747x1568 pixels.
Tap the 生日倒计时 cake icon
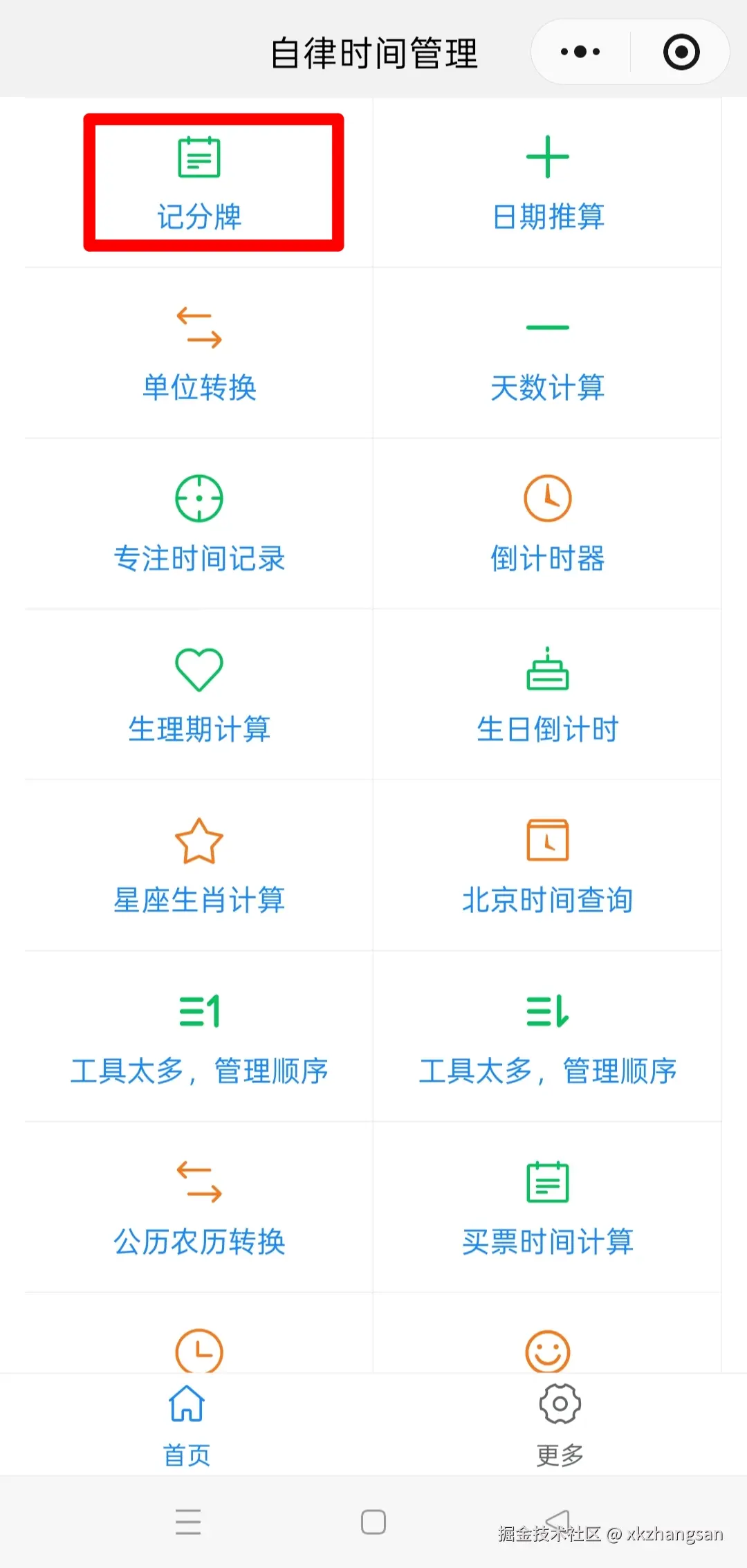548,669
